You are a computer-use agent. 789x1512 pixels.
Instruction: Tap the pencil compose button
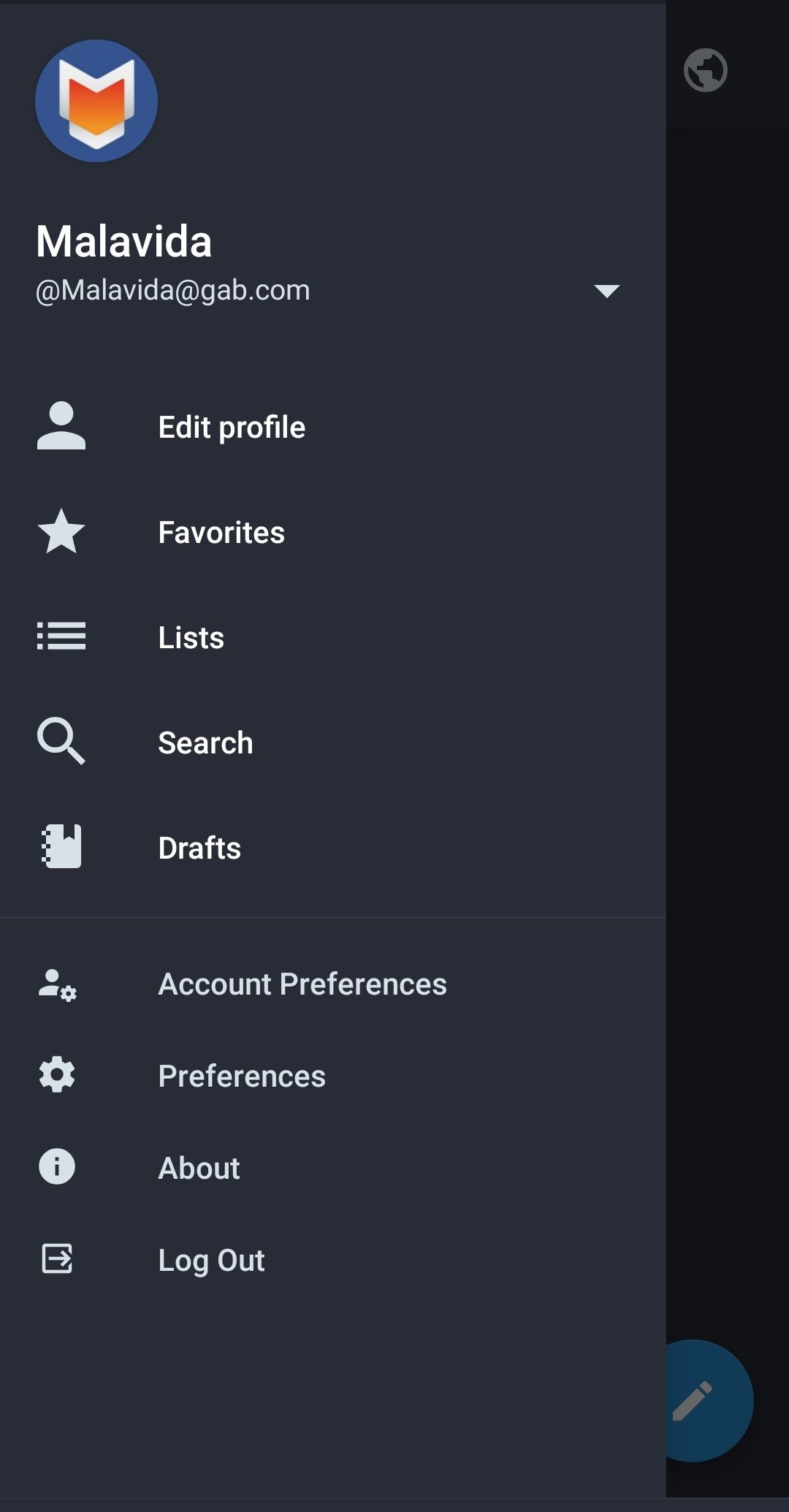coord(710,1400)
